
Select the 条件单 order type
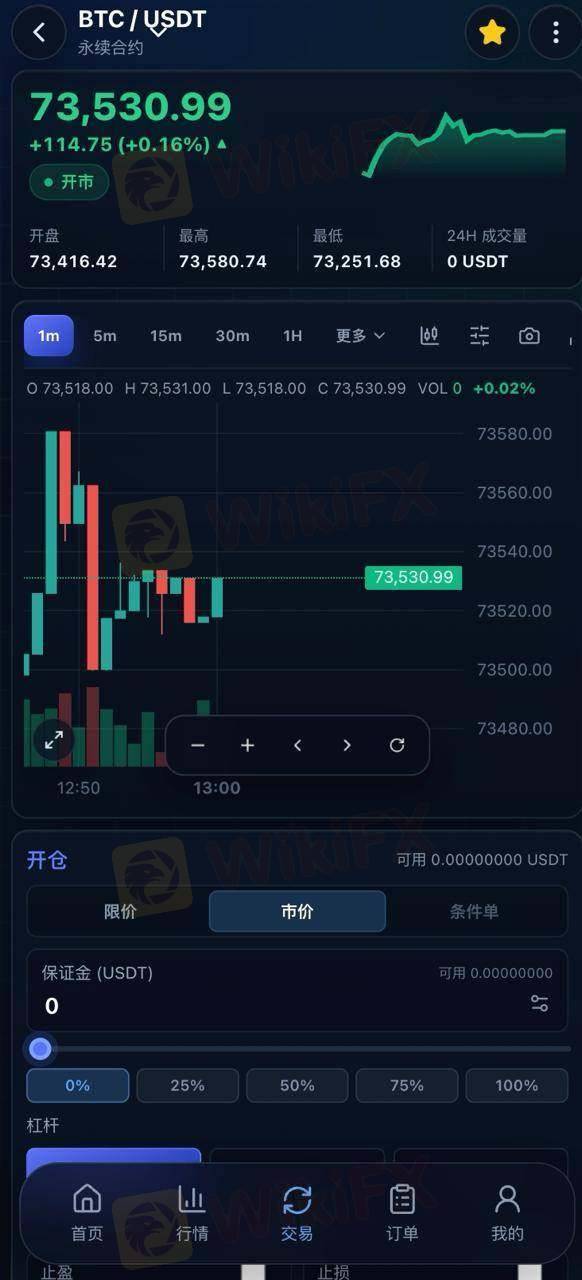(x=474, y=911)
